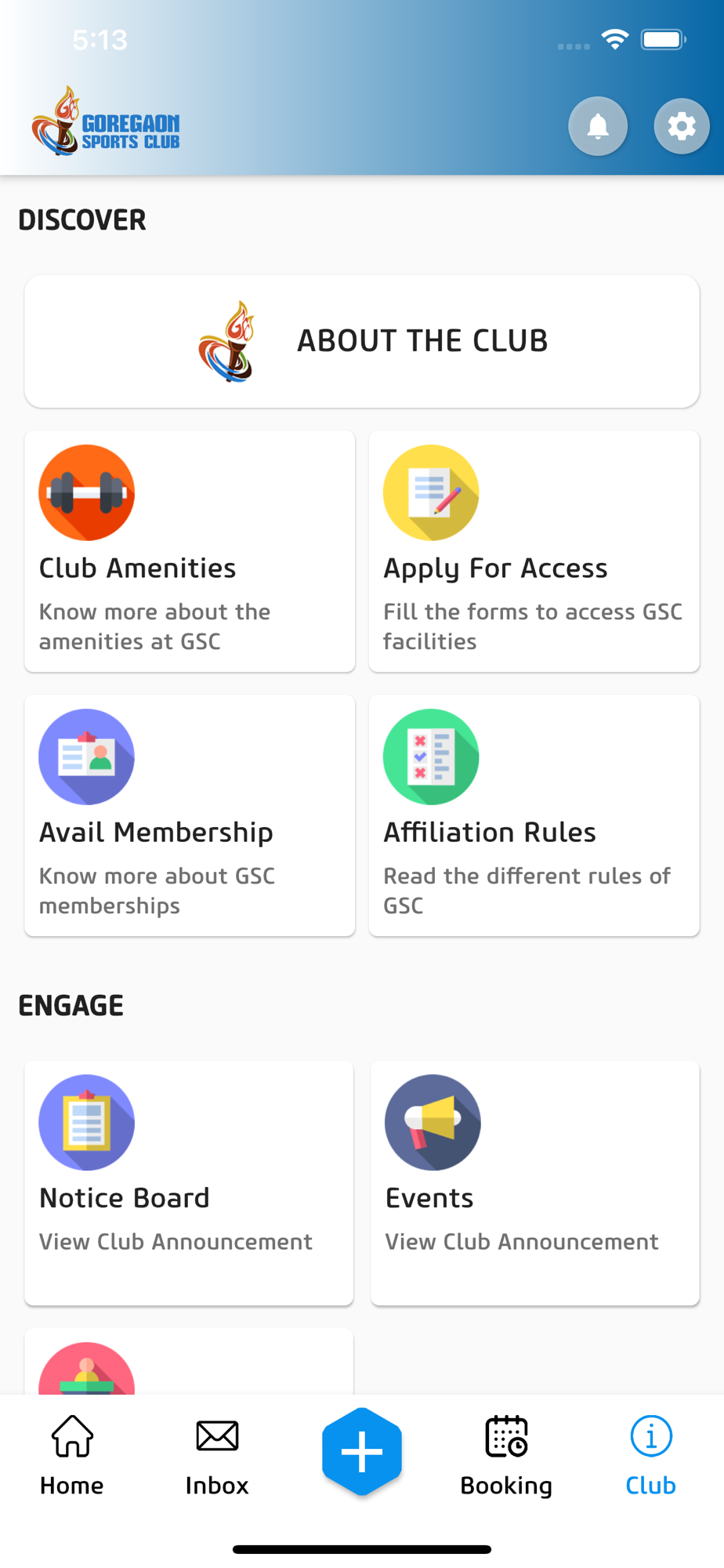Select the Club tab
Viewport: 724px width, 1568px height.
(651, 1457)
